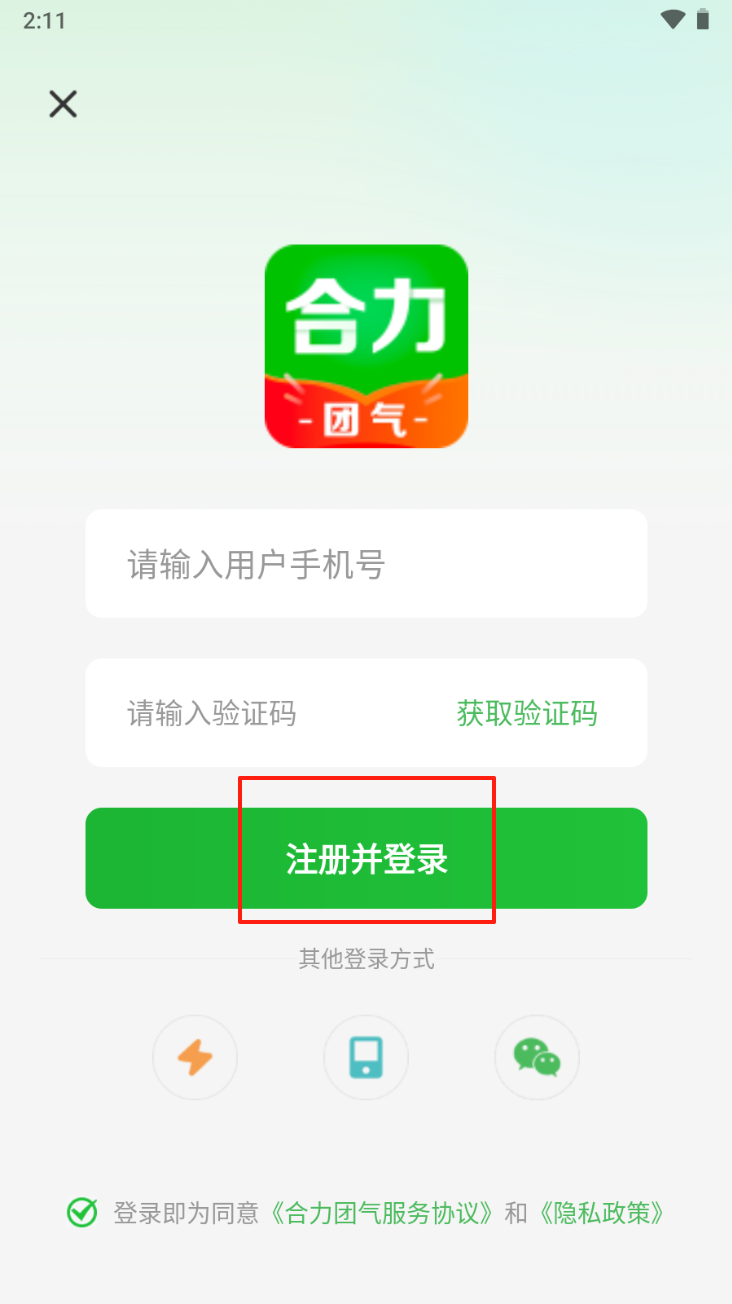Select the phone login method icon
This screenshot has width=732, height=1304.
coord(366,1057)
